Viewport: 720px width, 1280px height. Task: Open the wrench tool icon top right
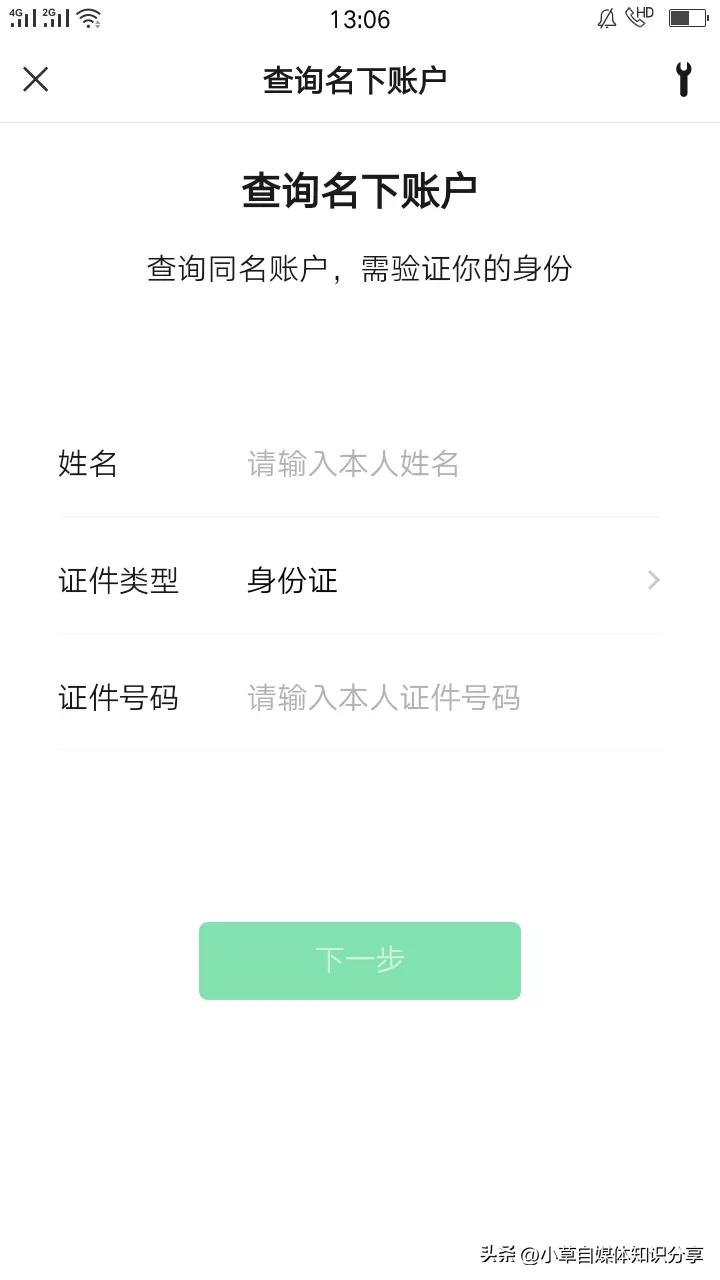[684, 79]
